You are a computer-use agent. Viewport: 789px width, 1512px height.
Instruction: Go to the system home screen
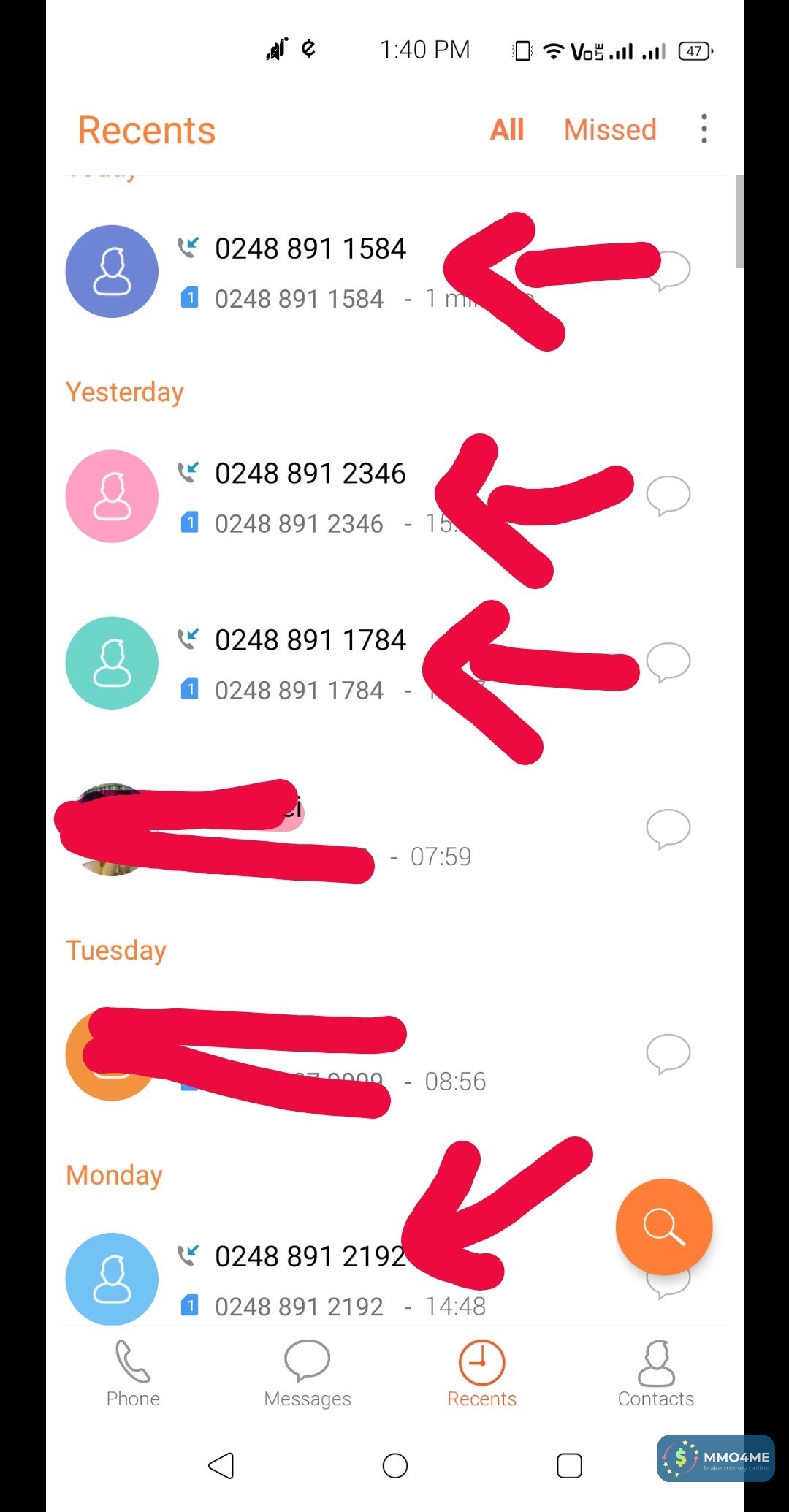[394, 1465]
